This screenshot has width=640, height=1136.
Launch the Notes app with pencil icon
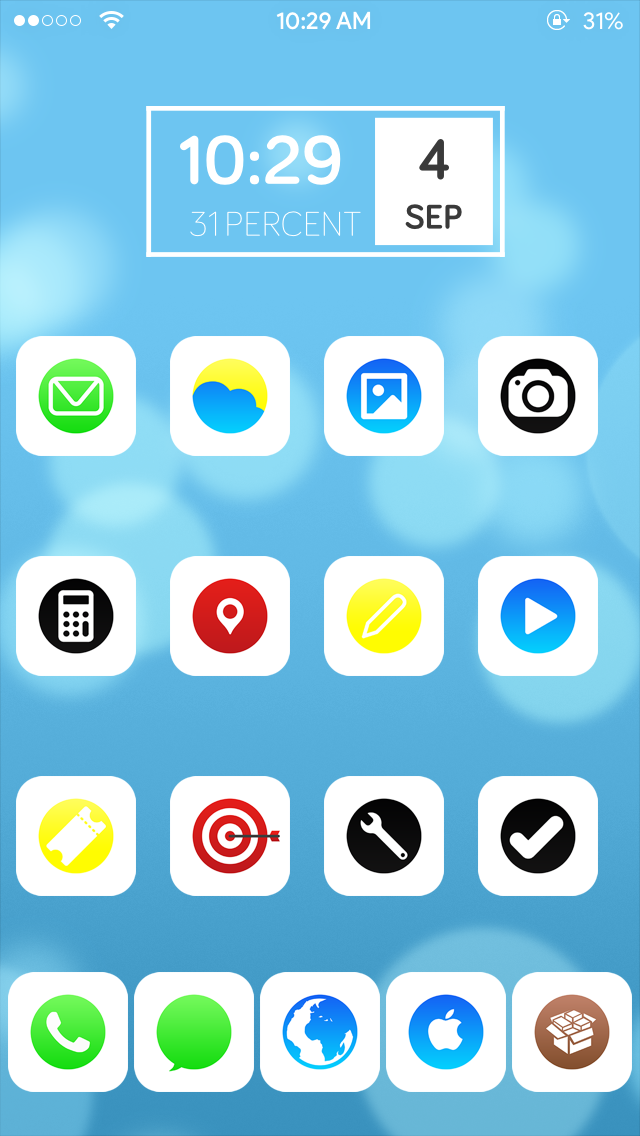click(384, 616)
